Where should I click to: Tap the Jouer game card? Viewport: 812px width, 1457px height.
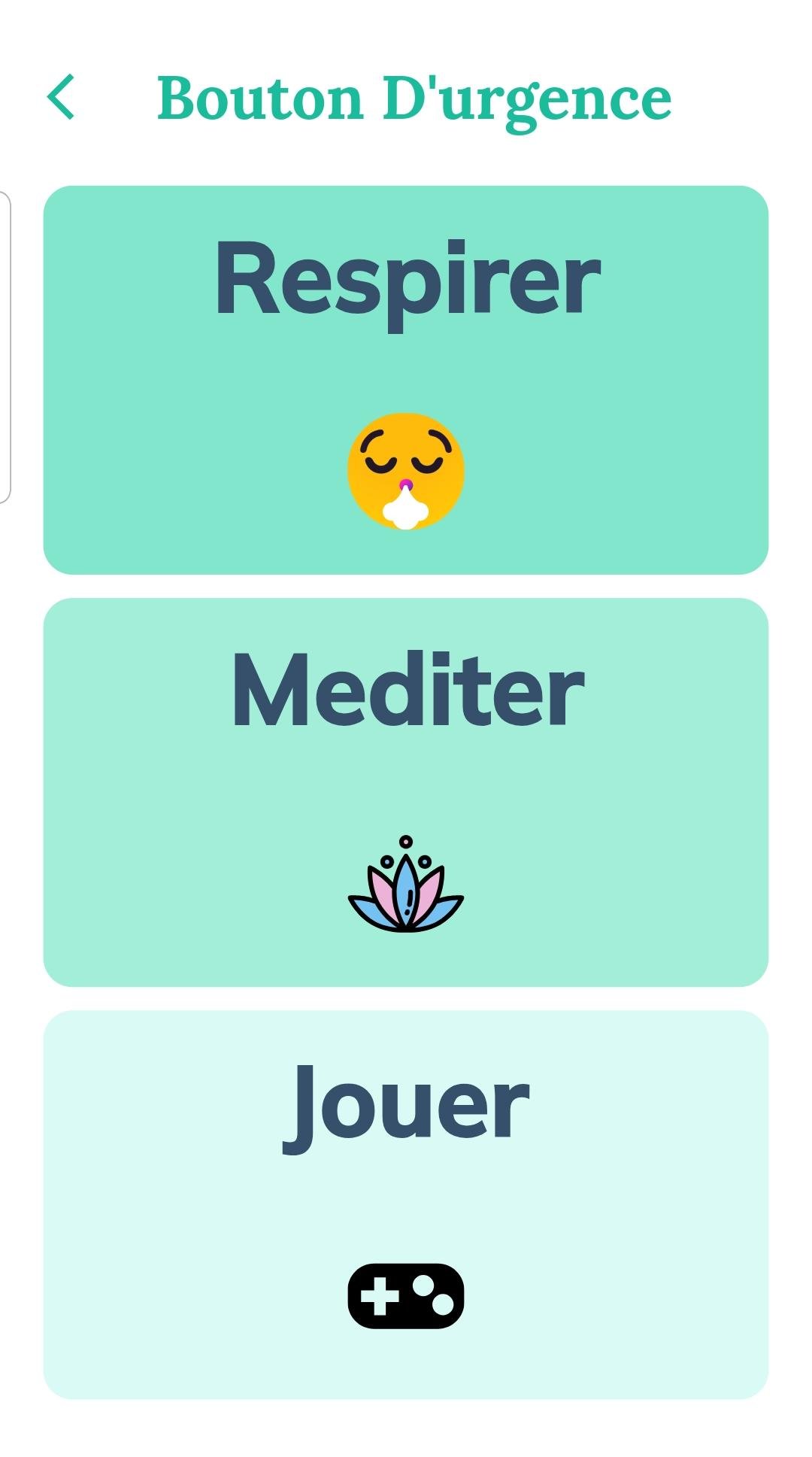tap(406, 1204)
